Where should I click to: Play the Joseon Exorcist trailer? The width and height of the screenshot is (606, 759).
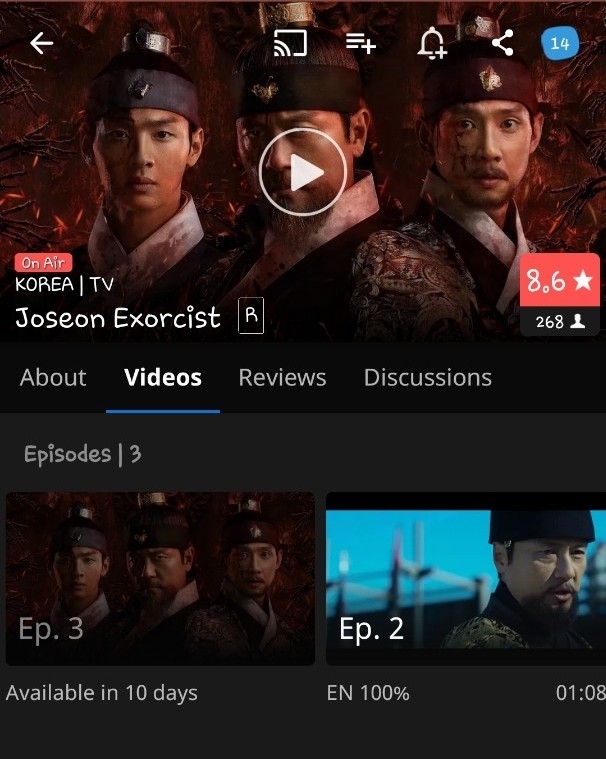(302, 174)
